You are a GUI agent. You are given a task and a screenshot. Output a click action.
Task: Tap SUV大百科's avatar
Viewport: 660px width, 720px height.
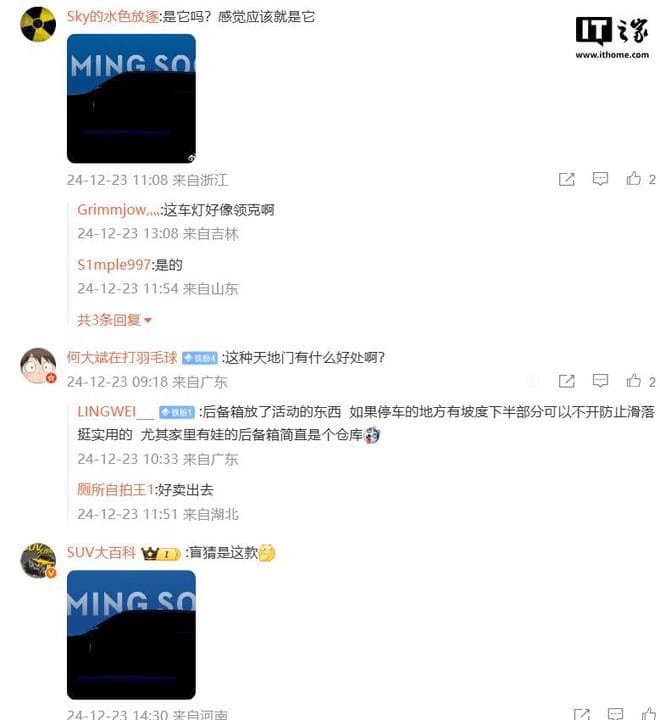click(38, 562)
